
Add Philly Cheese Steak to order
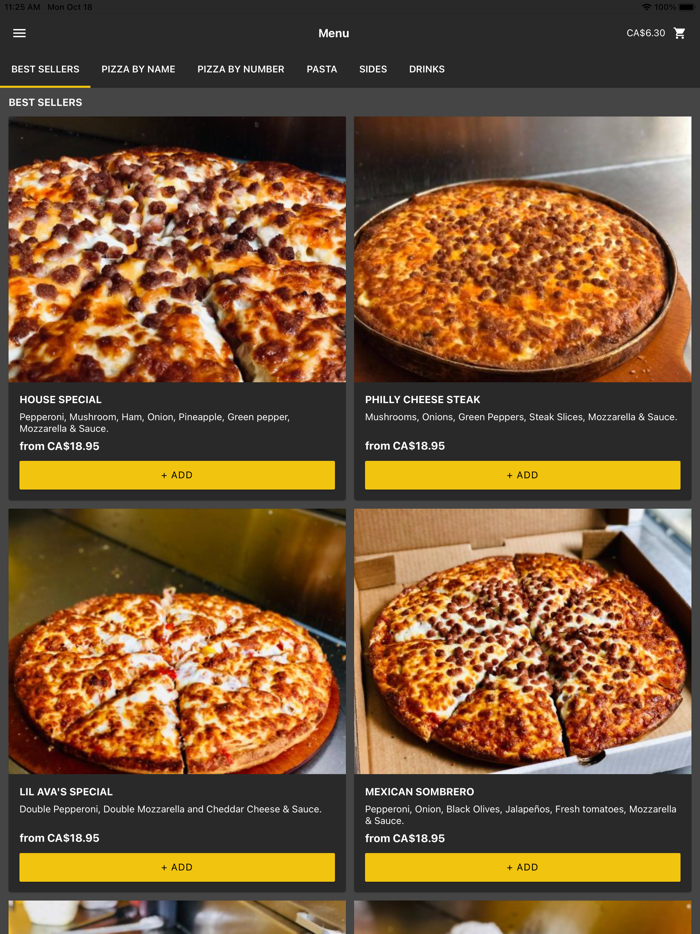(522, 475)
